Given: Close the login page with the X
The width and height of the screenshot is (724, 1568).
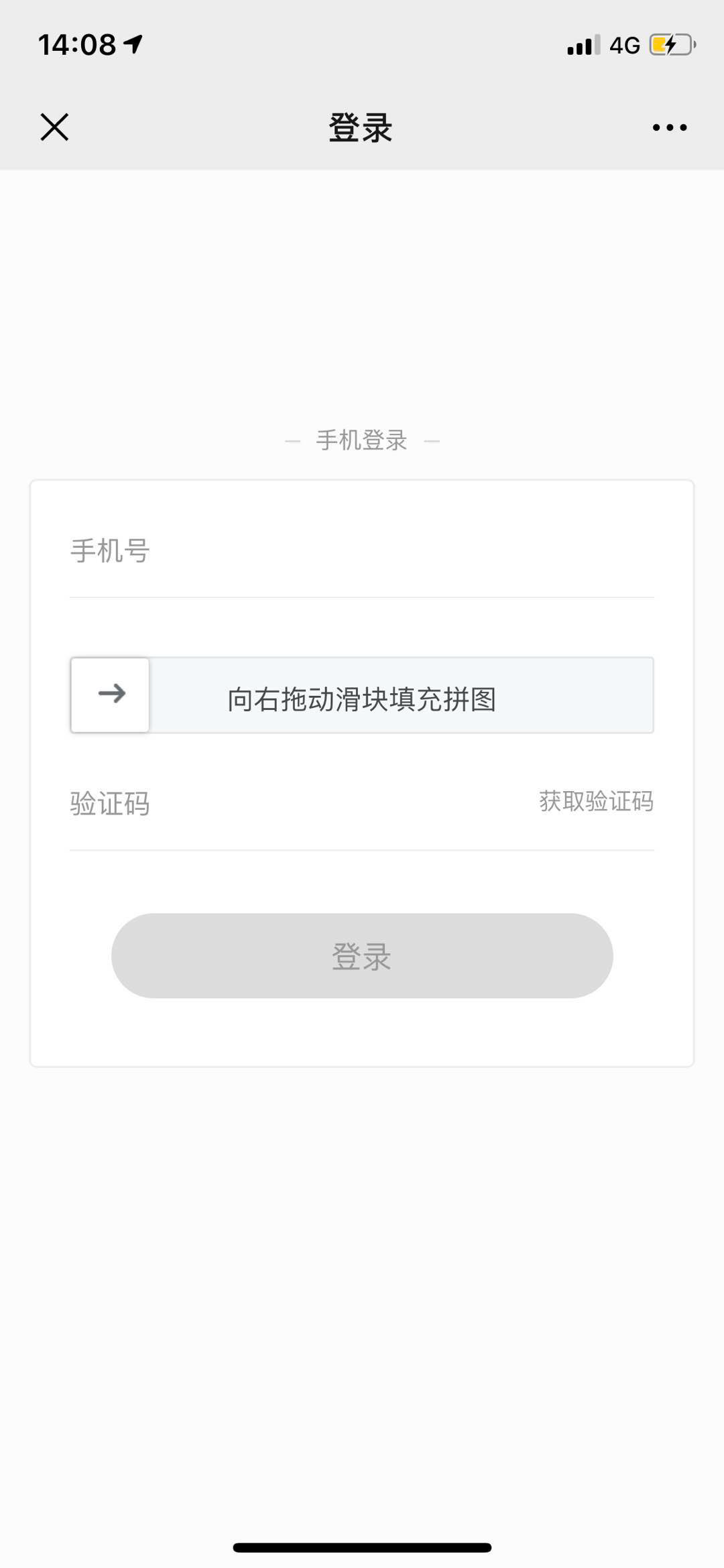Looking at the screenshot, I should click(x=54, y=127).
